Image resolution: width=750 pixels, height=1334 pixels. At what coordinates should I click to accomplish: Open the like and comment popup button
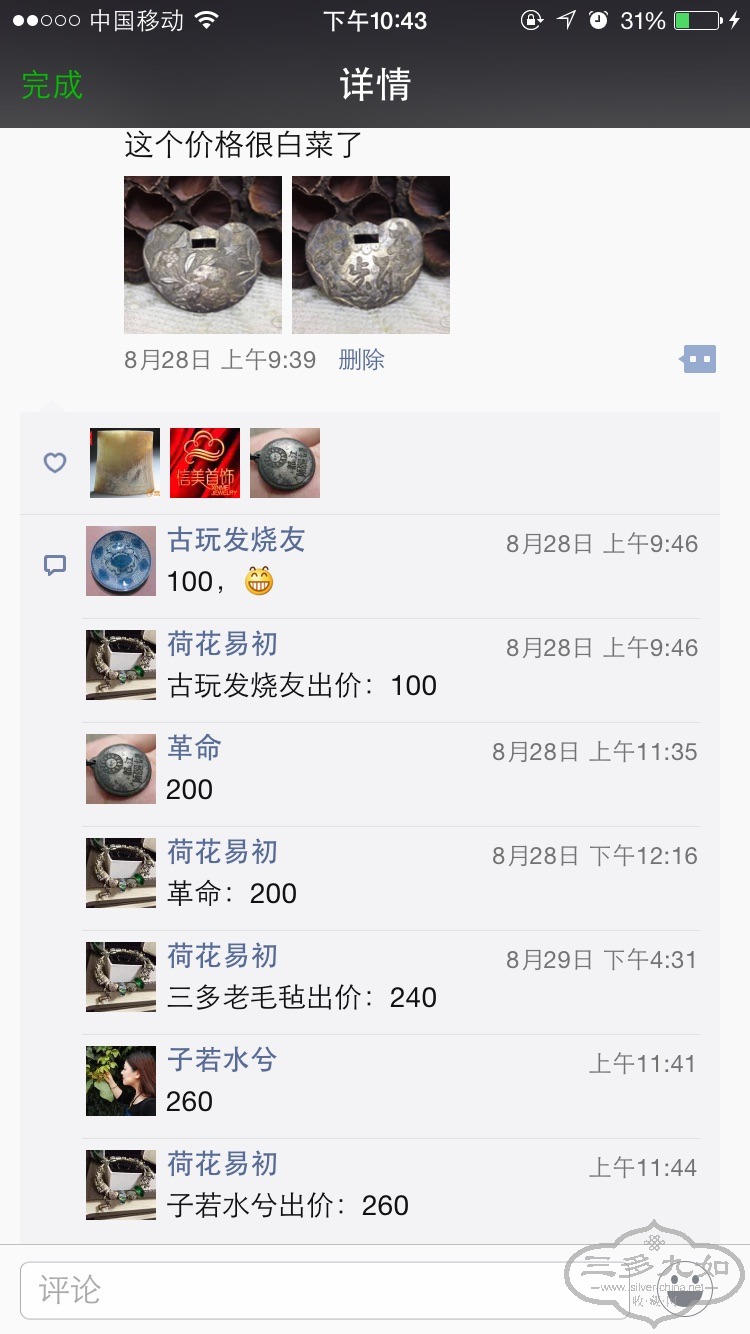[699, 359]
